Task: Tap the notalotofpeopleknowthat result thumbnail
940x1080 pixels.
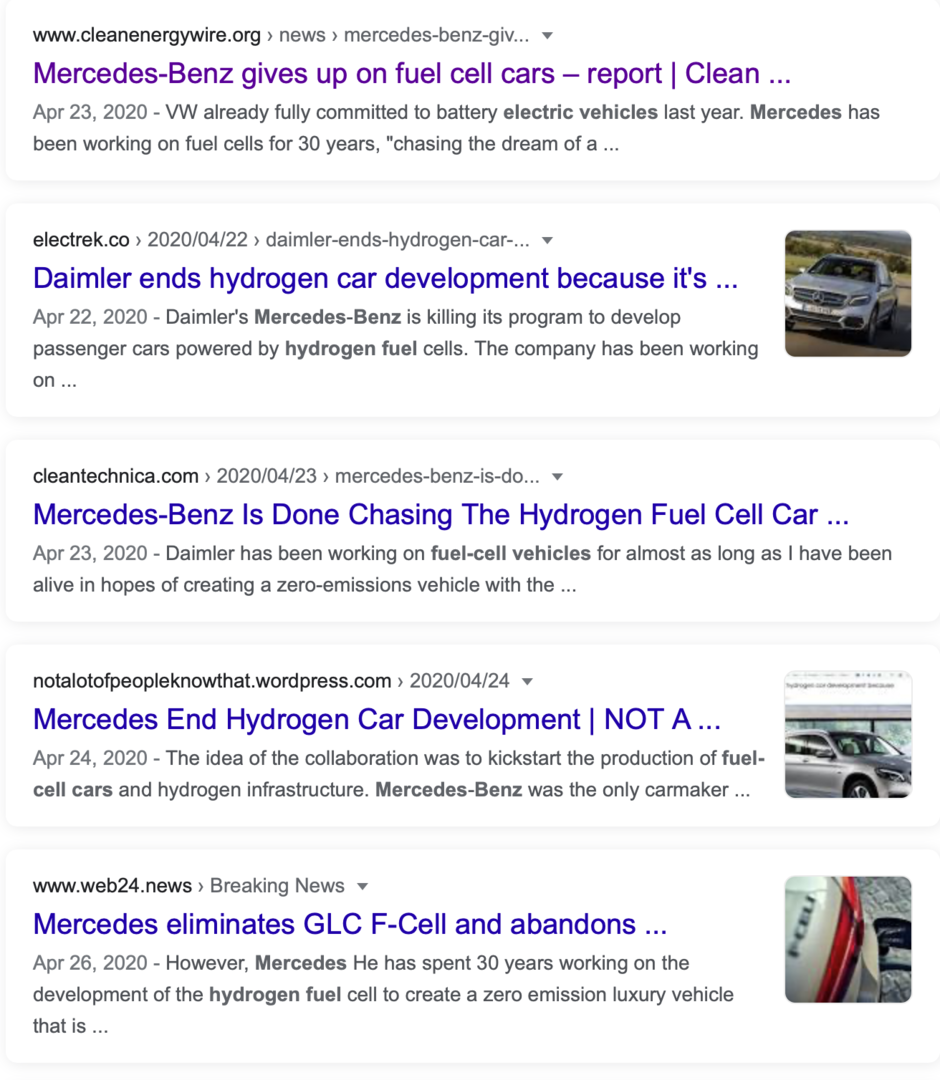Action: point(847,734)
